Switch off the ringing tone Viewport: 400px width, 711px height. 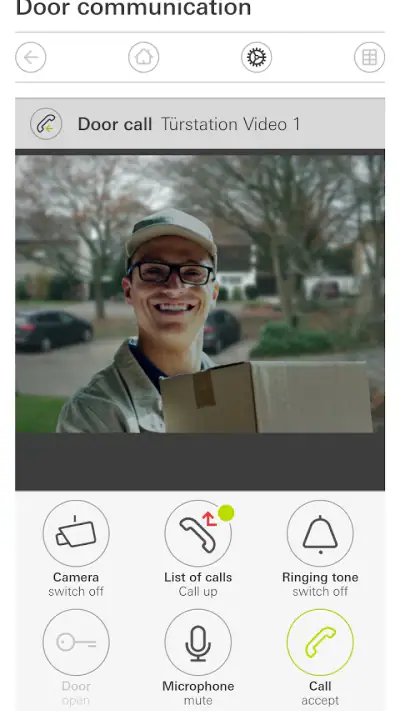[x=320, y=534]
